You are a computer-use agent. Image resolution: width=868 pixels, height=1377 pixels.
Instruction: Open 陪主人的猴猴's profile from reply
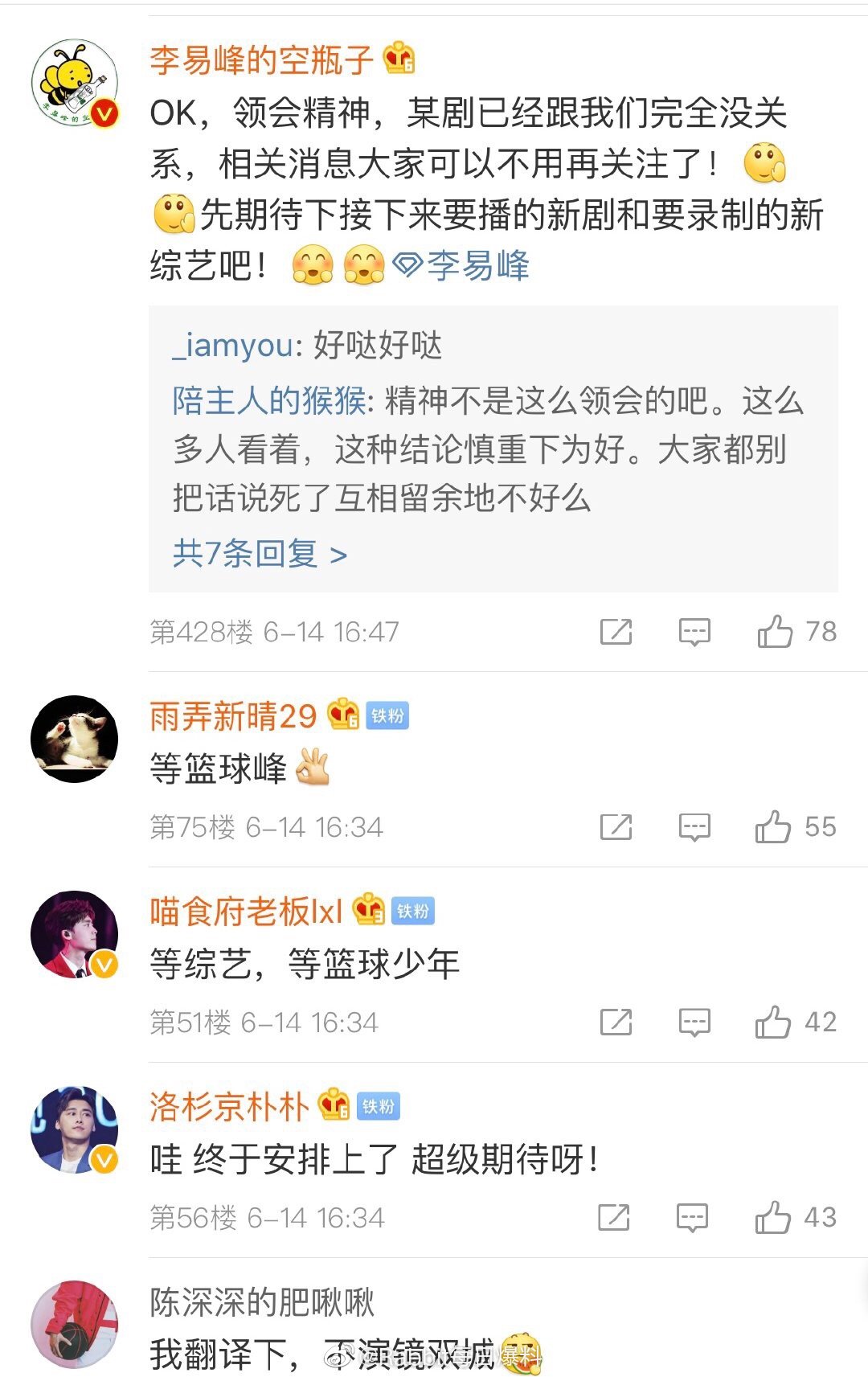pos(269,400)
